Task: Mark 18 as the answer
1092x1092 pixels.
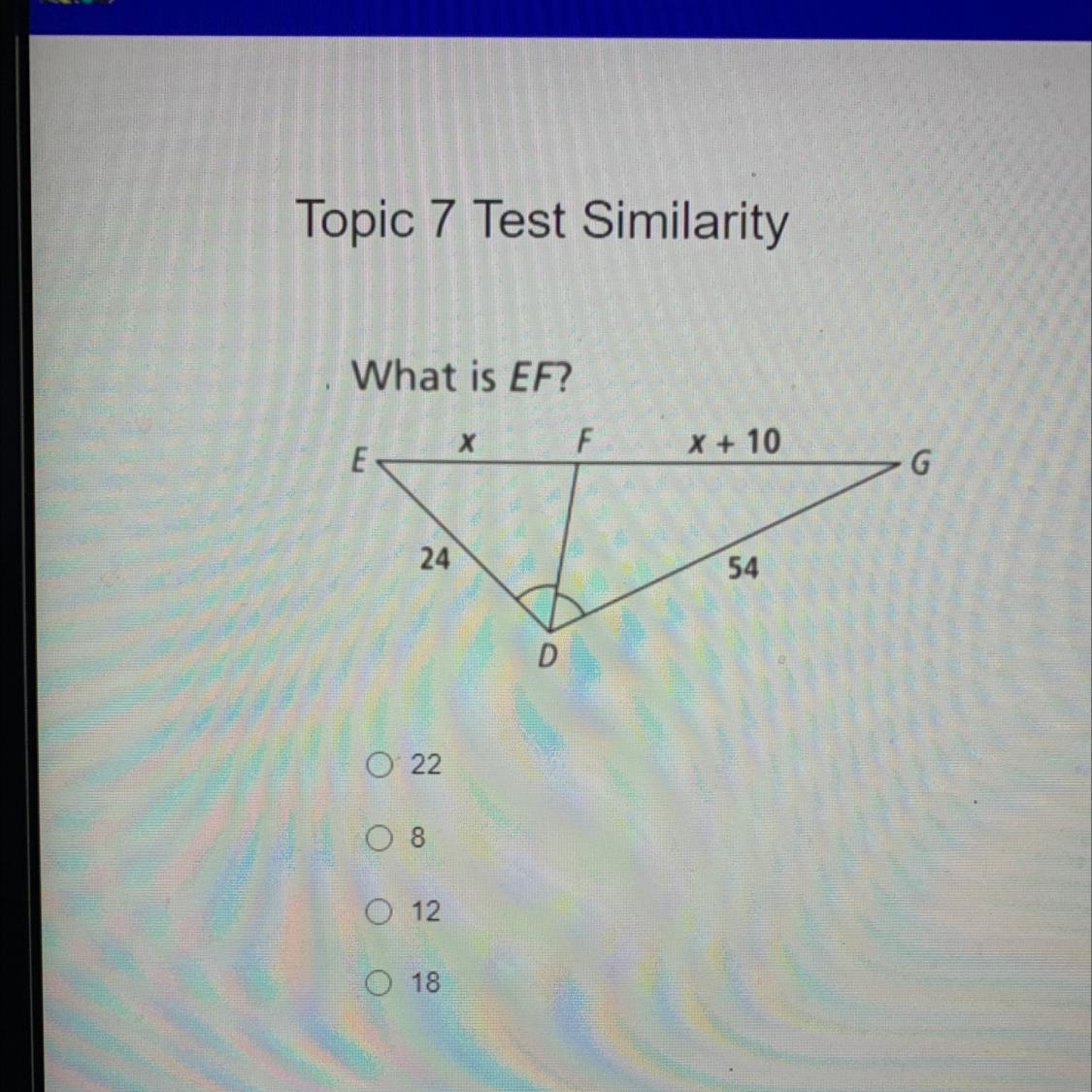Action: [379, 984]
